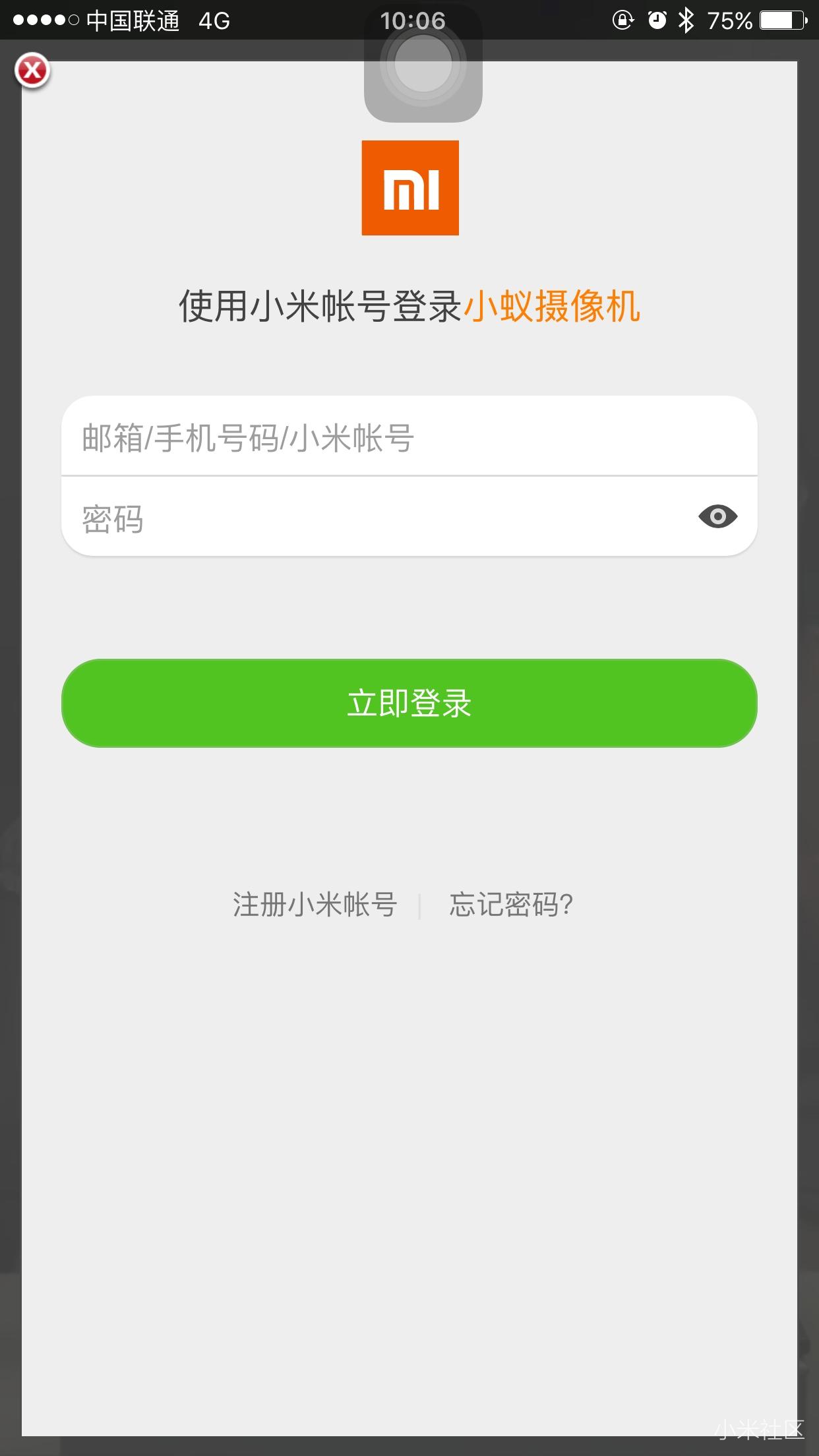Open the 小蚁摄像机 link in the title
Screen dimensions: 819x1456
click(x=553, y=305)
